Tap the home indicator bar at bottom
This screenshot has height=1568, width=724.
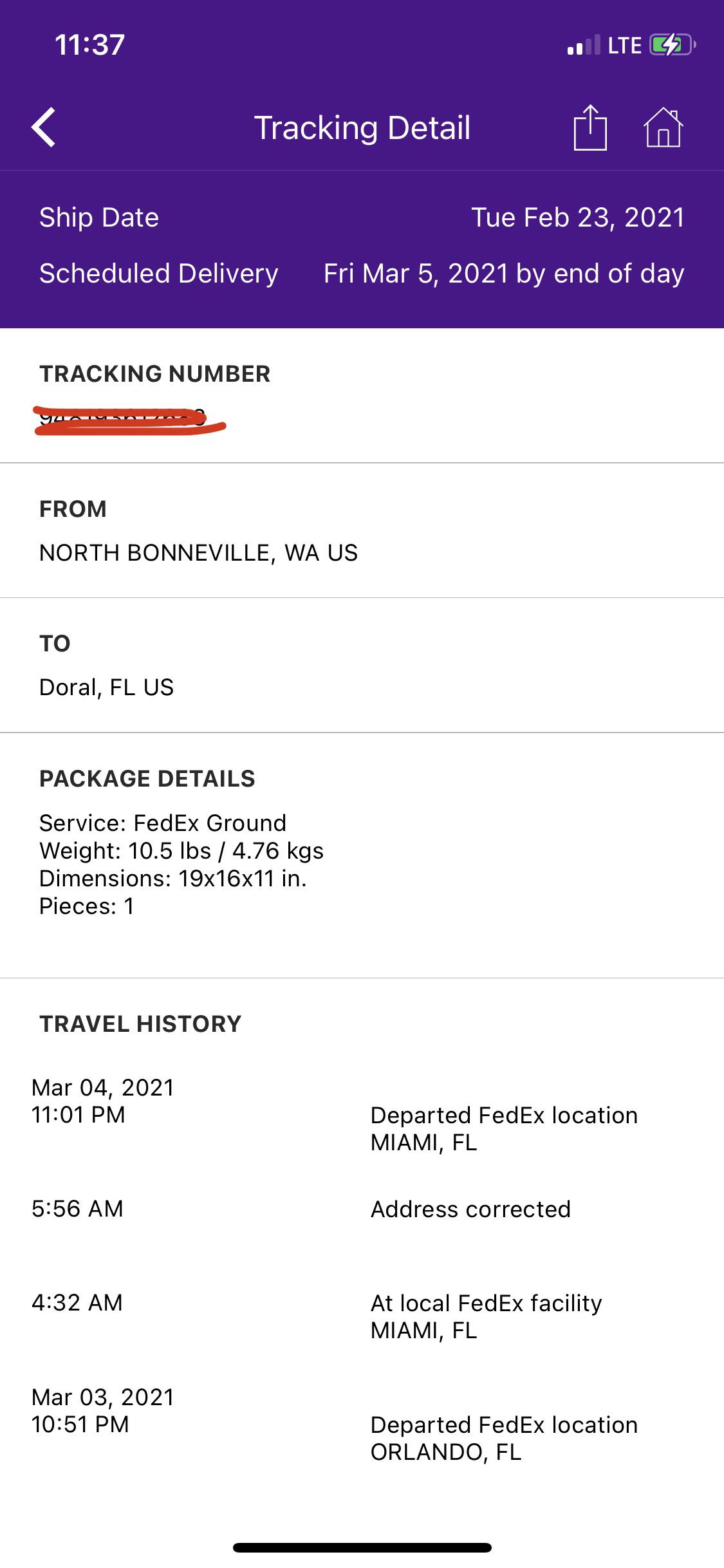pyautogui.click(x=362, y=1548)
